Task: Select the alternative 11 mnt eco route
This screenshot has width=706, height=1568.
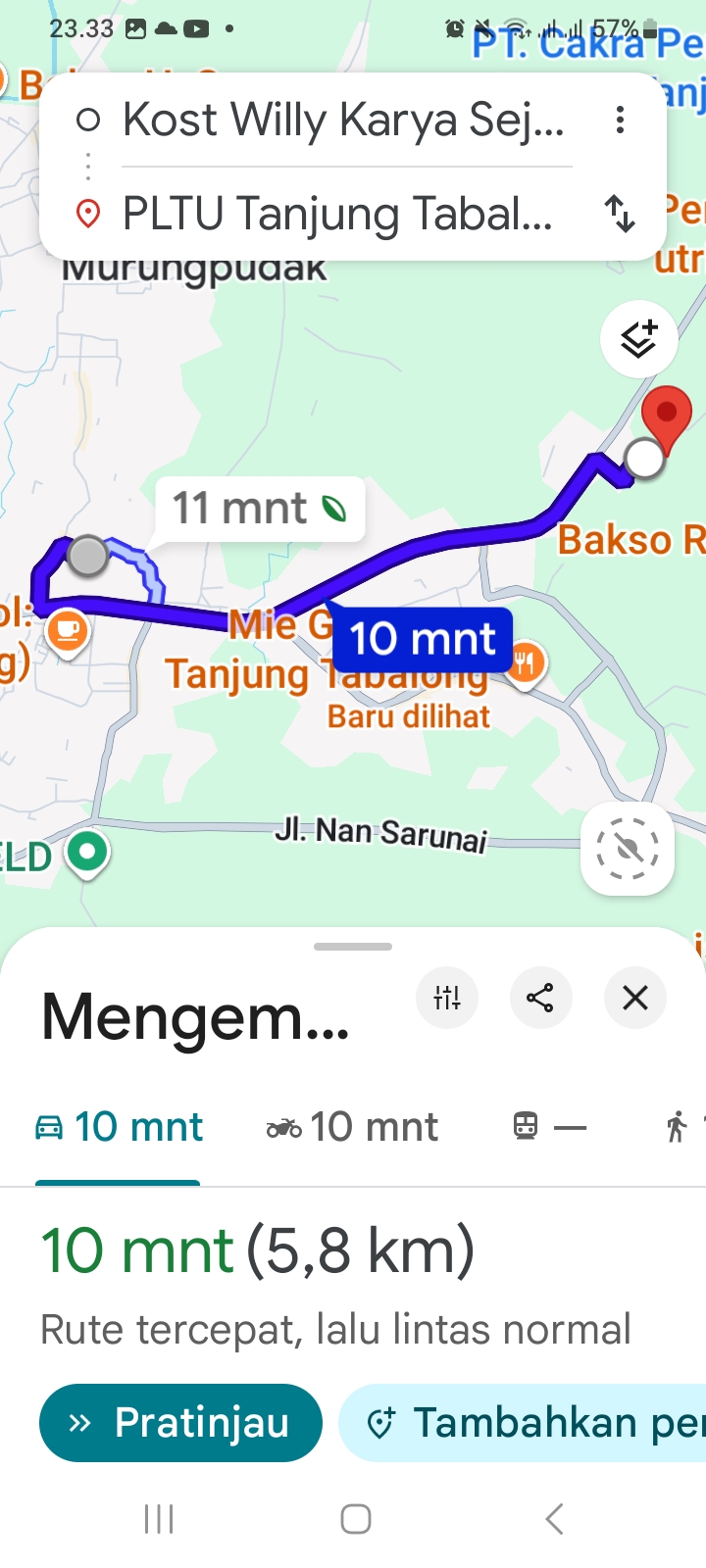Action: coord(258,508)
